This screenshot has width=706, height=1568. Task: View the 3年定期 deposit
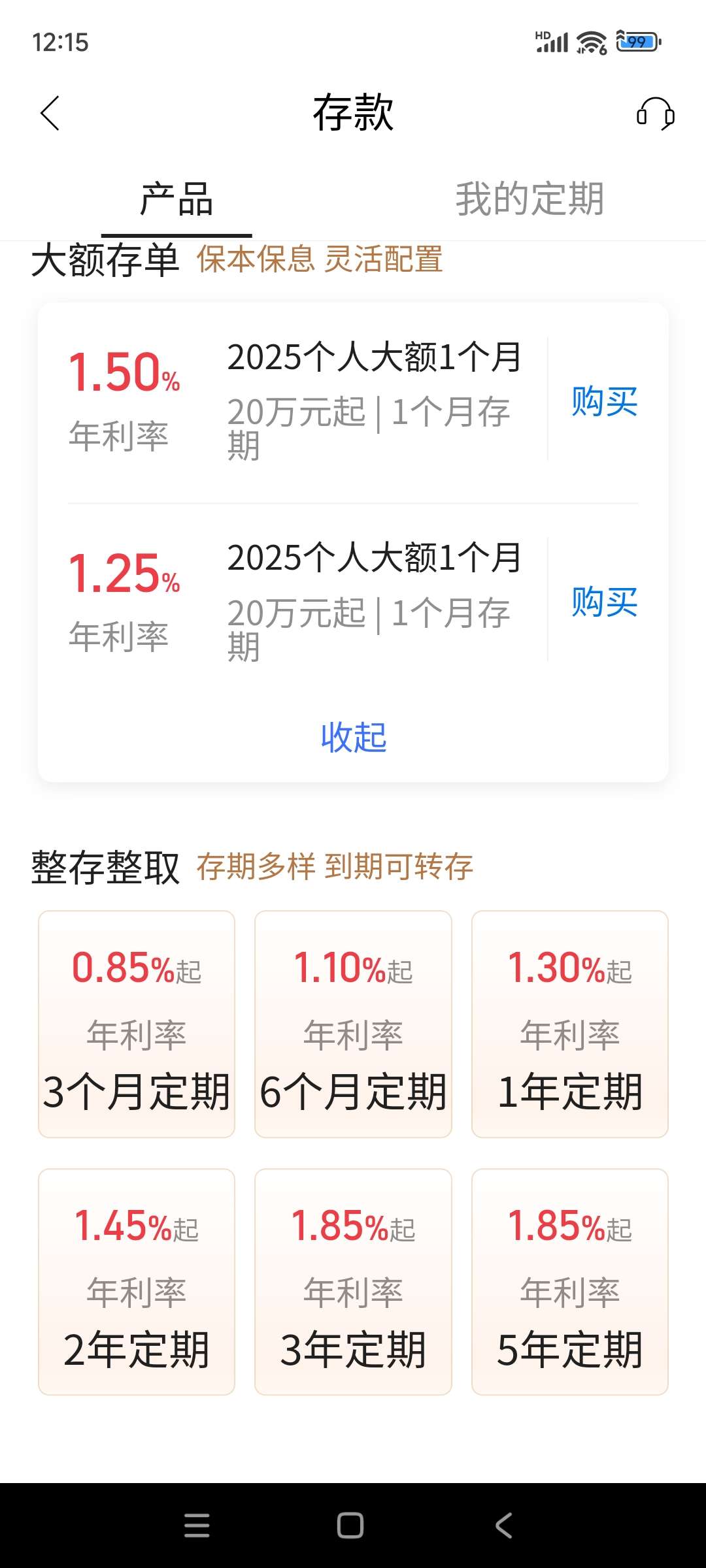[x=353, y=1282]
